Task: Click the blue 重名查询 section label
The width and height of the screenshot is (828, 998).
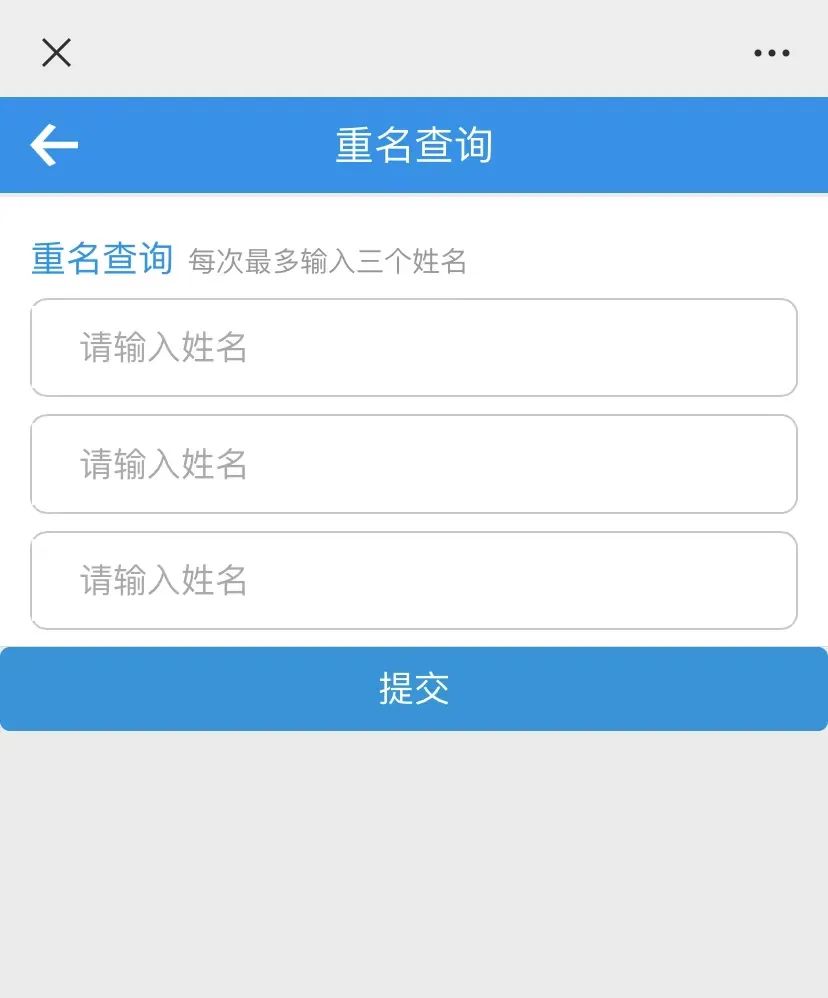Action: [100, 259]
